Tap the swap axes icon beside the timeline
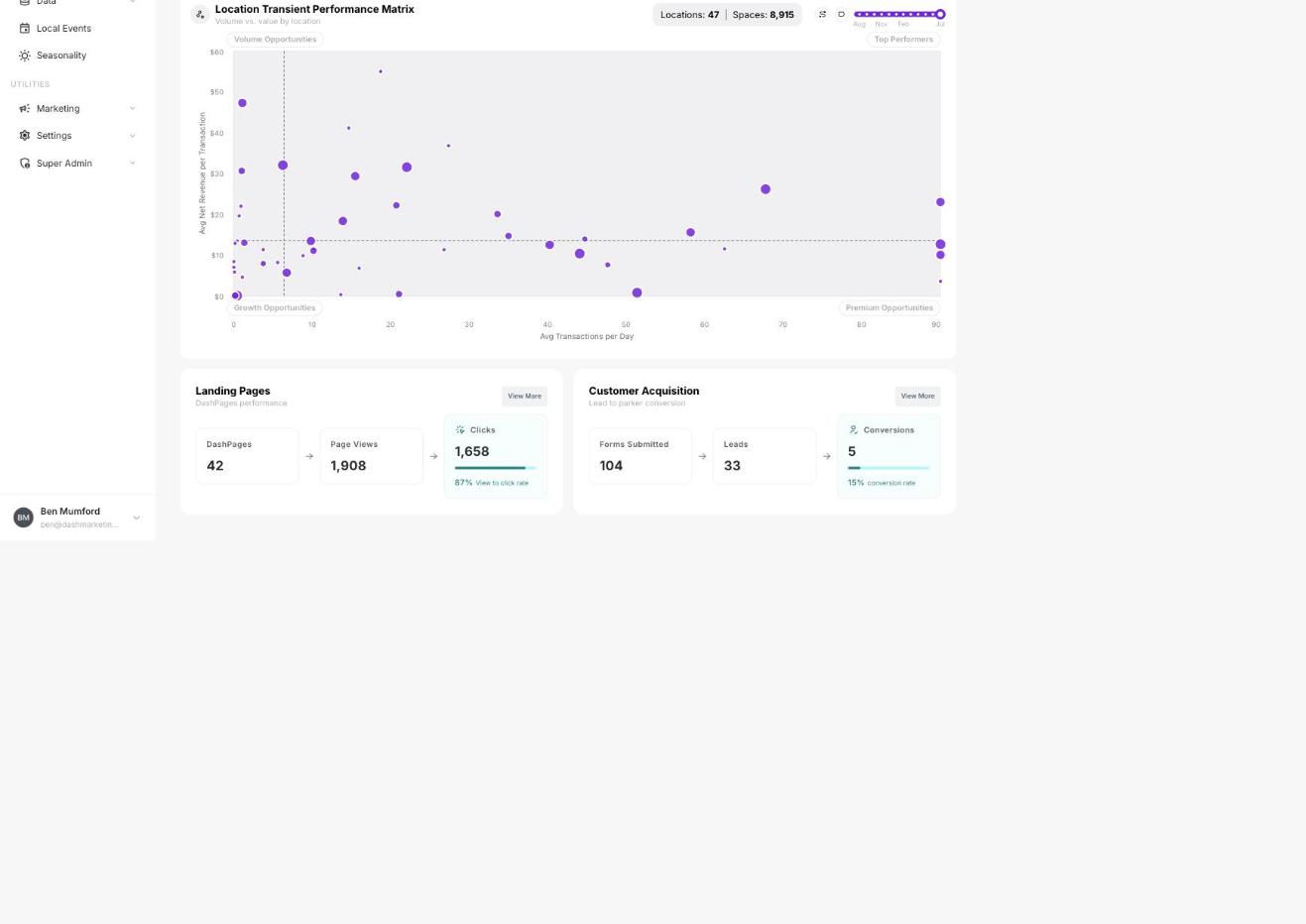Image resolution: width=1306 pixels, height=924 pixels. point(822,14)
